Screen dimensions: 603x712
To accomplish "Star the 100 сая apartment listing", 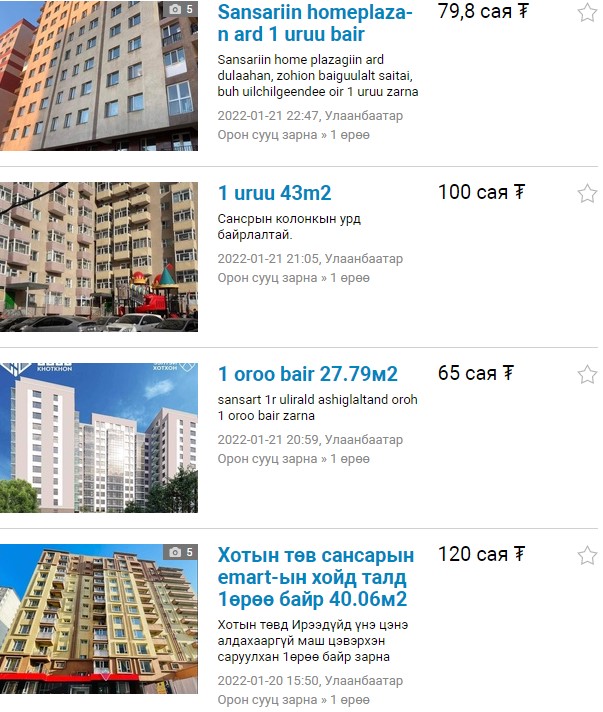I will click(x=587, y=194).
